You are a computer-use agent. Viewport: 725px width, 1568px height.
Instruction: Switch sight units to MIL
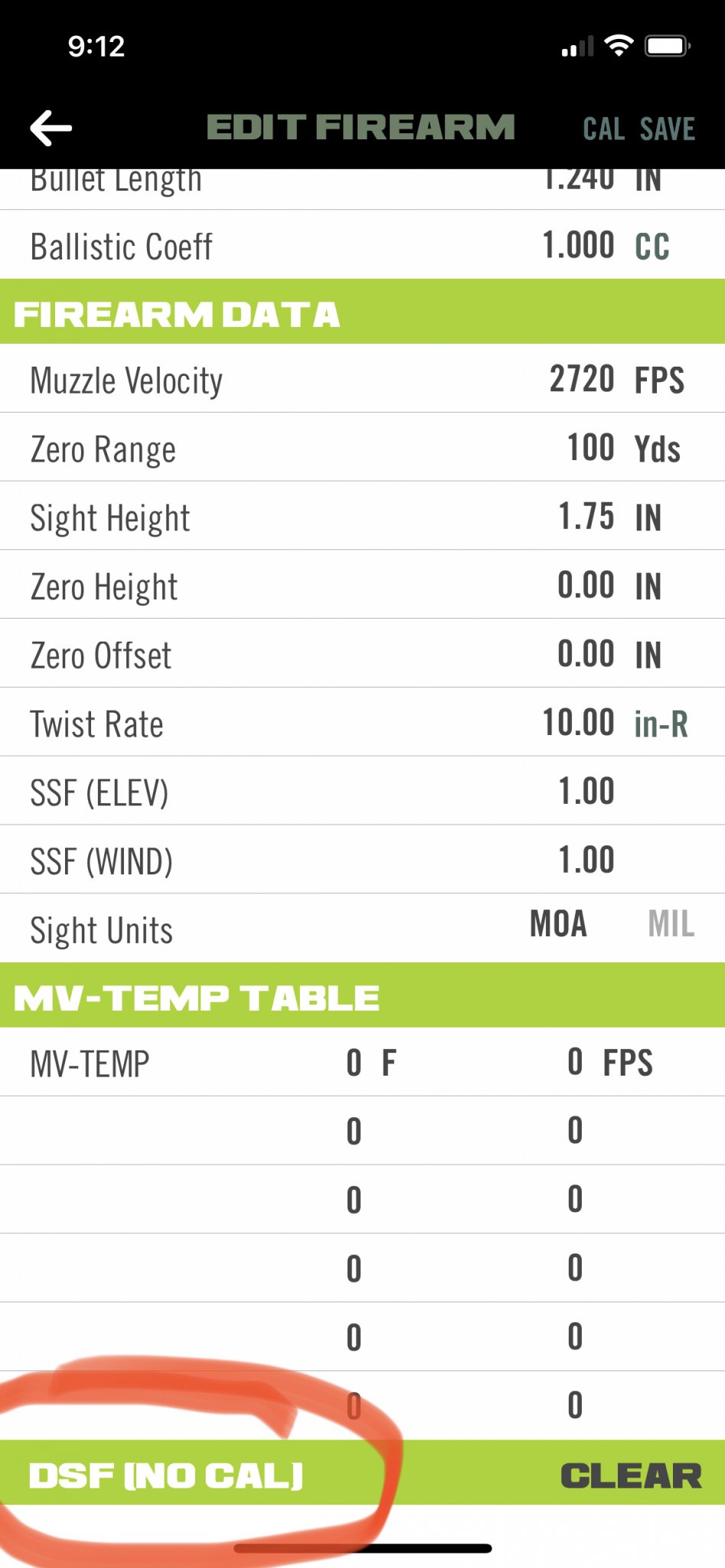pyautogui.click(x=671, y=924)
